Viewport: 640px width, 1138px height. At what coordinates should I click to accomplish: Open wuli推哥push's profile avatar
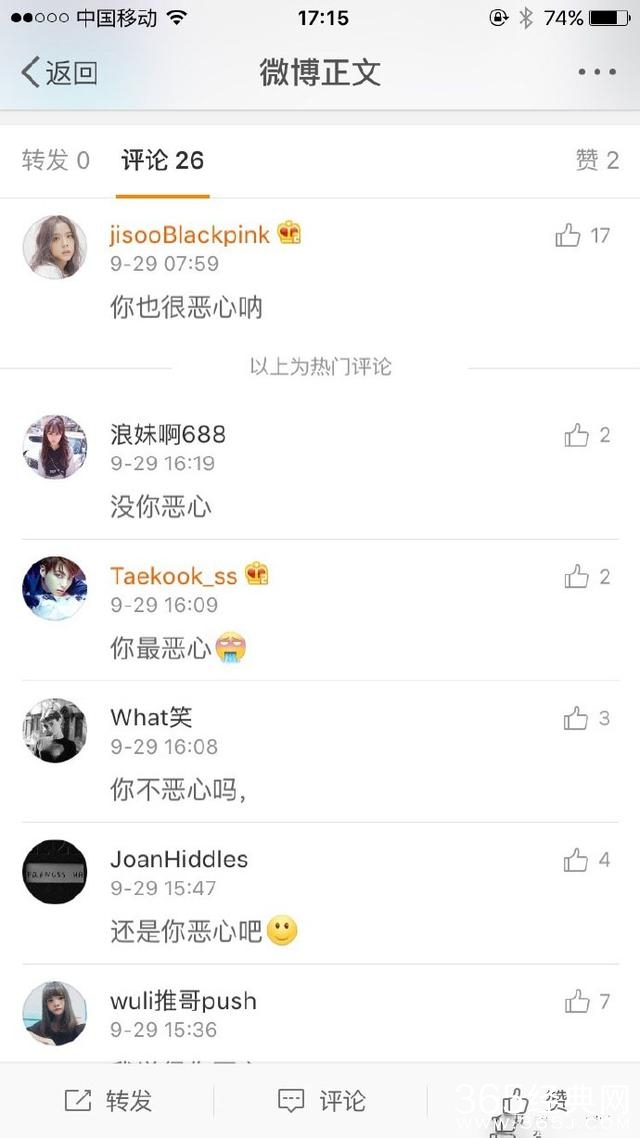coord(55,1013)
